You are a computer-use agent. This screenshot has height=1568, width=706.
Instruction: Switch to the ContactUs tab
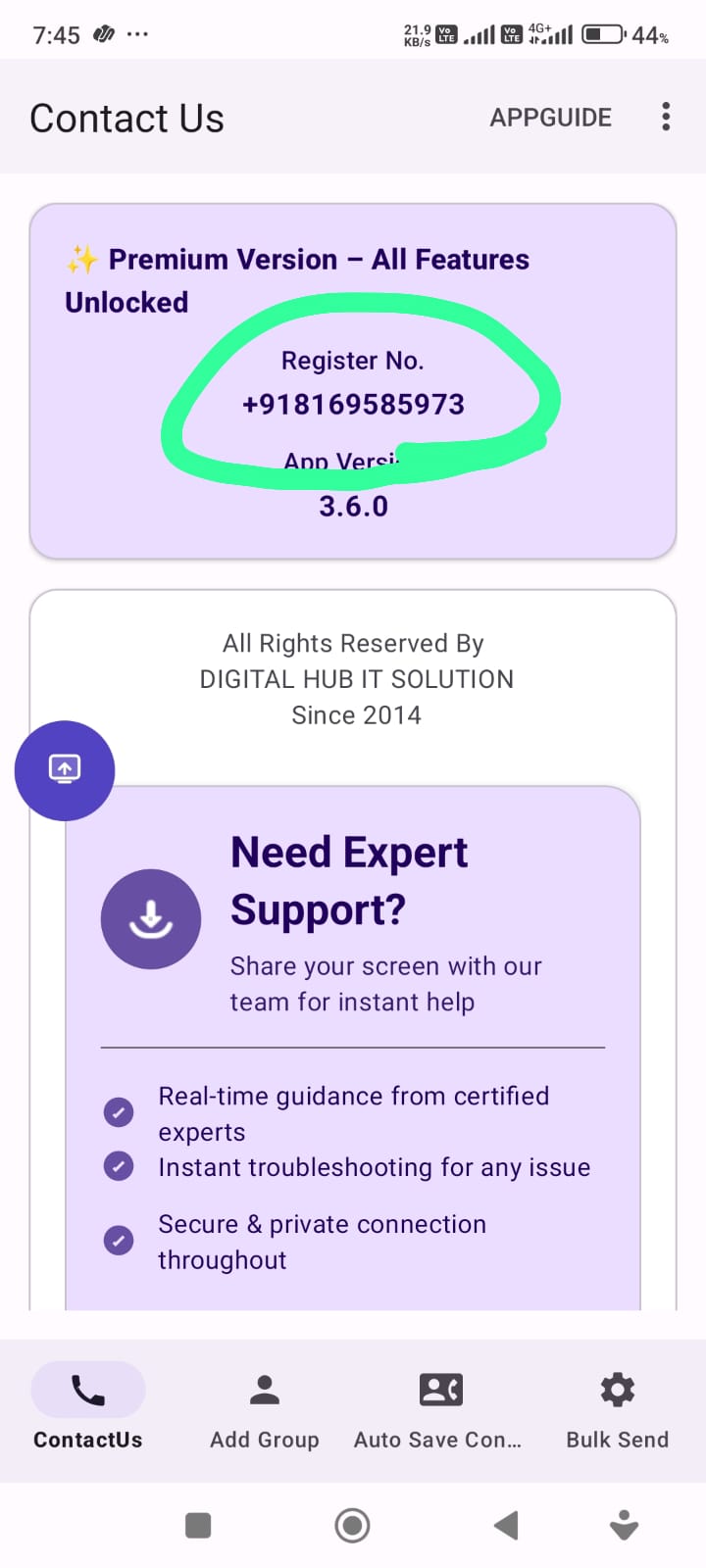coord(88,1407)
